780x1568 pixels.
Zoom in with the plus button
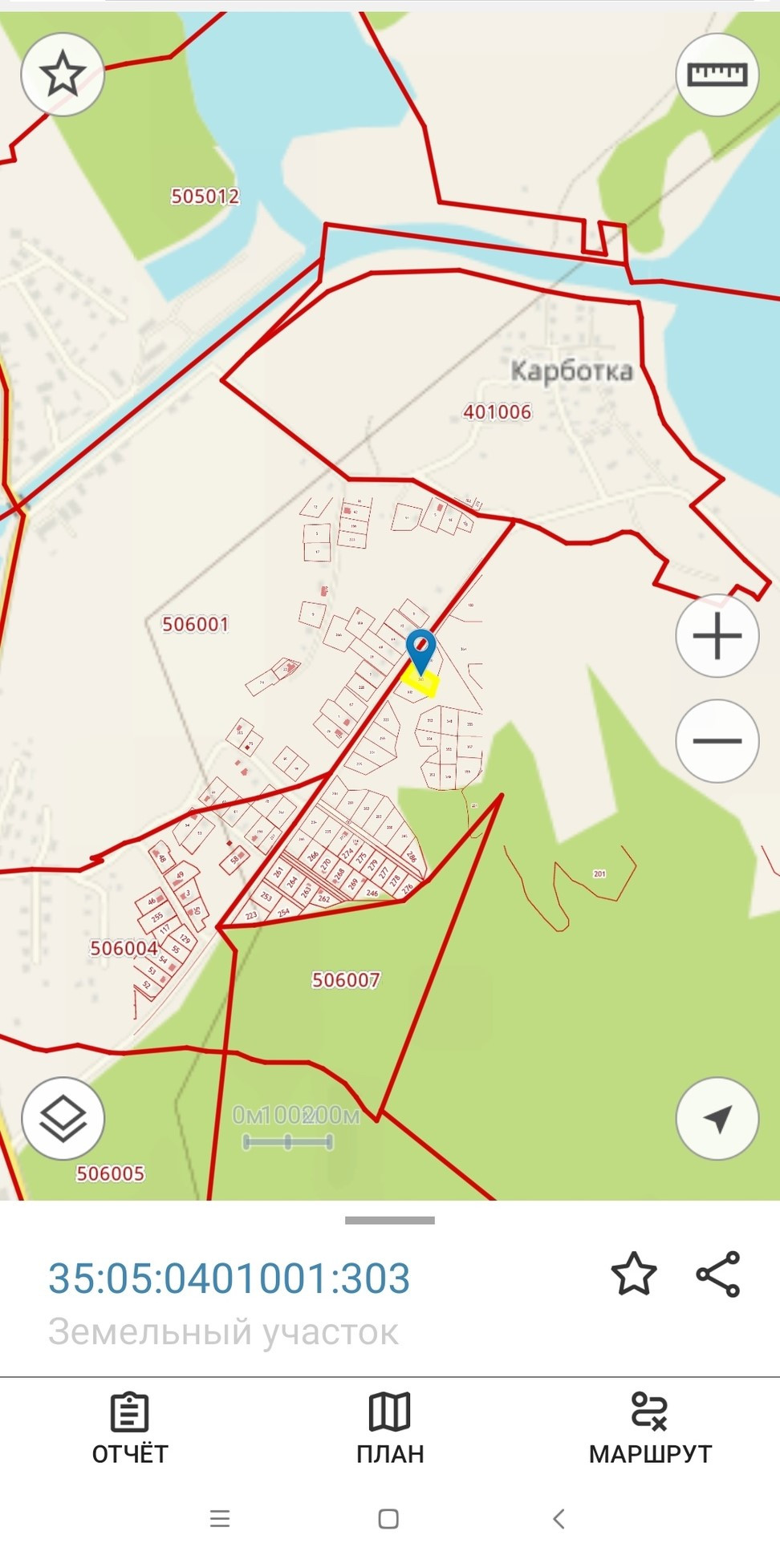tap(717, 636)
